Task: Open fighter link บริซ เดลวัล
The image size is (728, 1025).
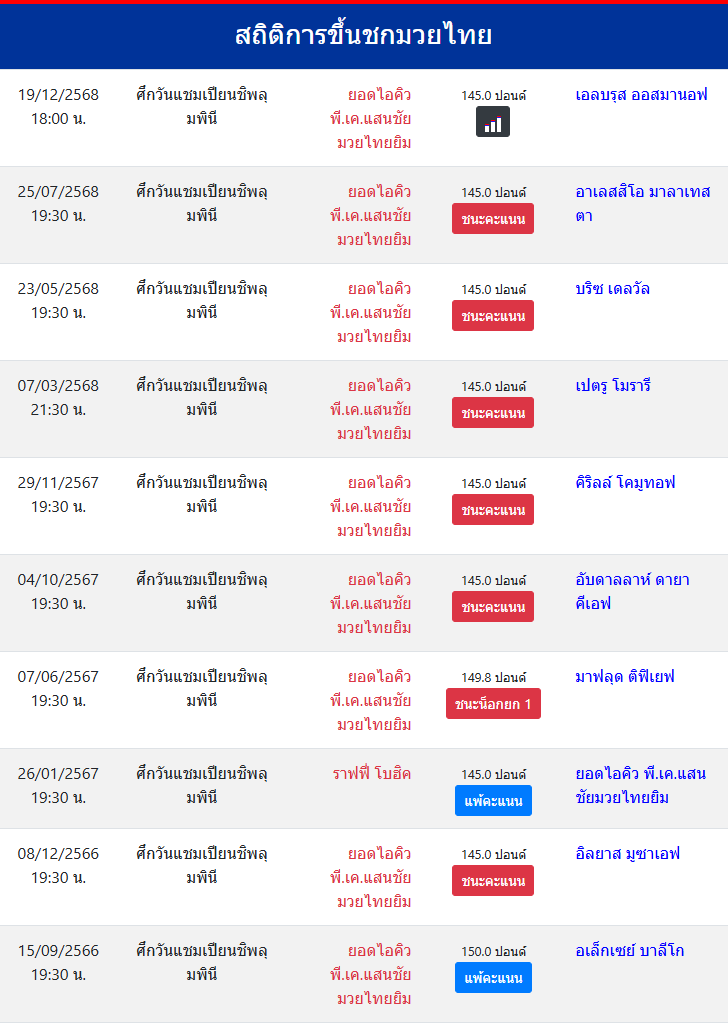Action: pos(612,289)
